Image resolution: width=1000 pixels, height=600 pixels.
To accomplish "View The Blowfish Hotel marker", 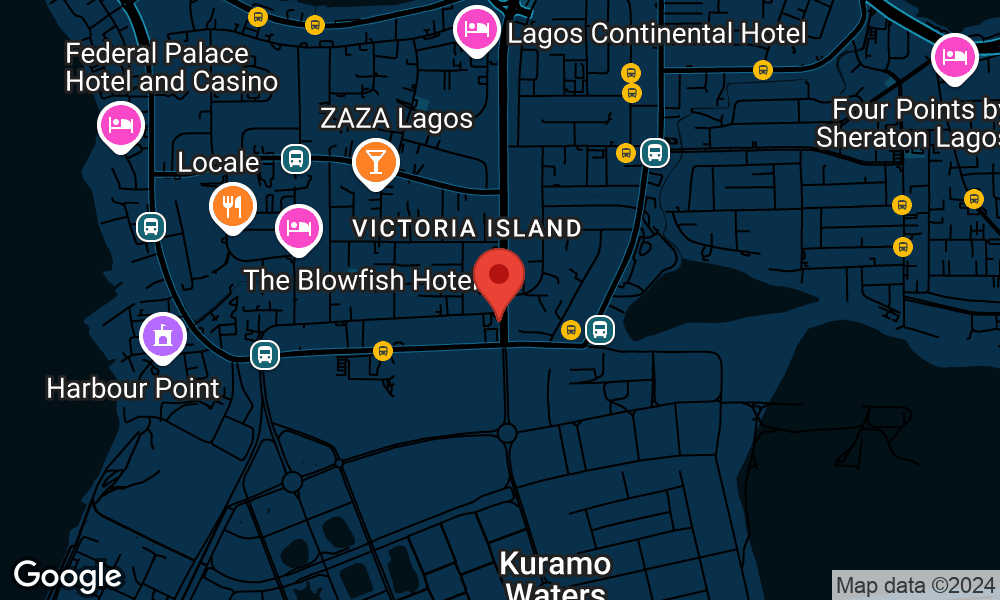I will pos(299,229).
